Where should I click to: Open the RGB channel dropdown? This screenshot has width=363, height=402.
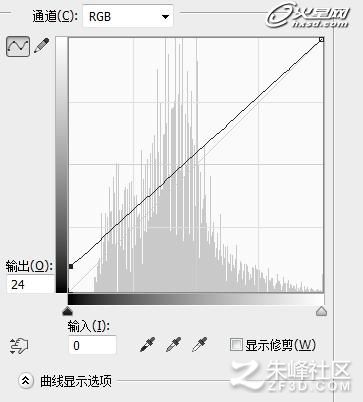(x=128, y=17)
